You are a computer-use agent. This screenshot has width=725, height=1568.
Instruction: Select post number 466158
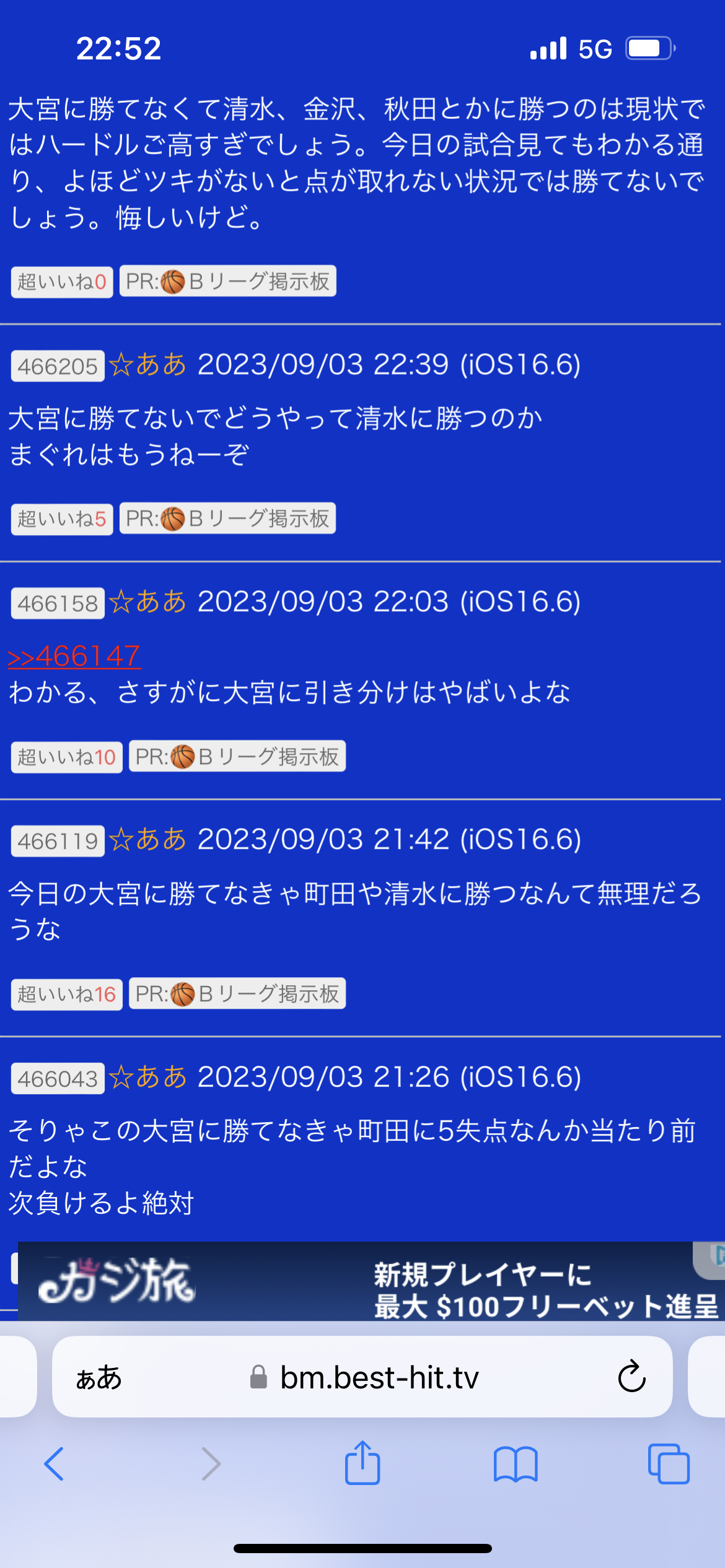[58, 603]
